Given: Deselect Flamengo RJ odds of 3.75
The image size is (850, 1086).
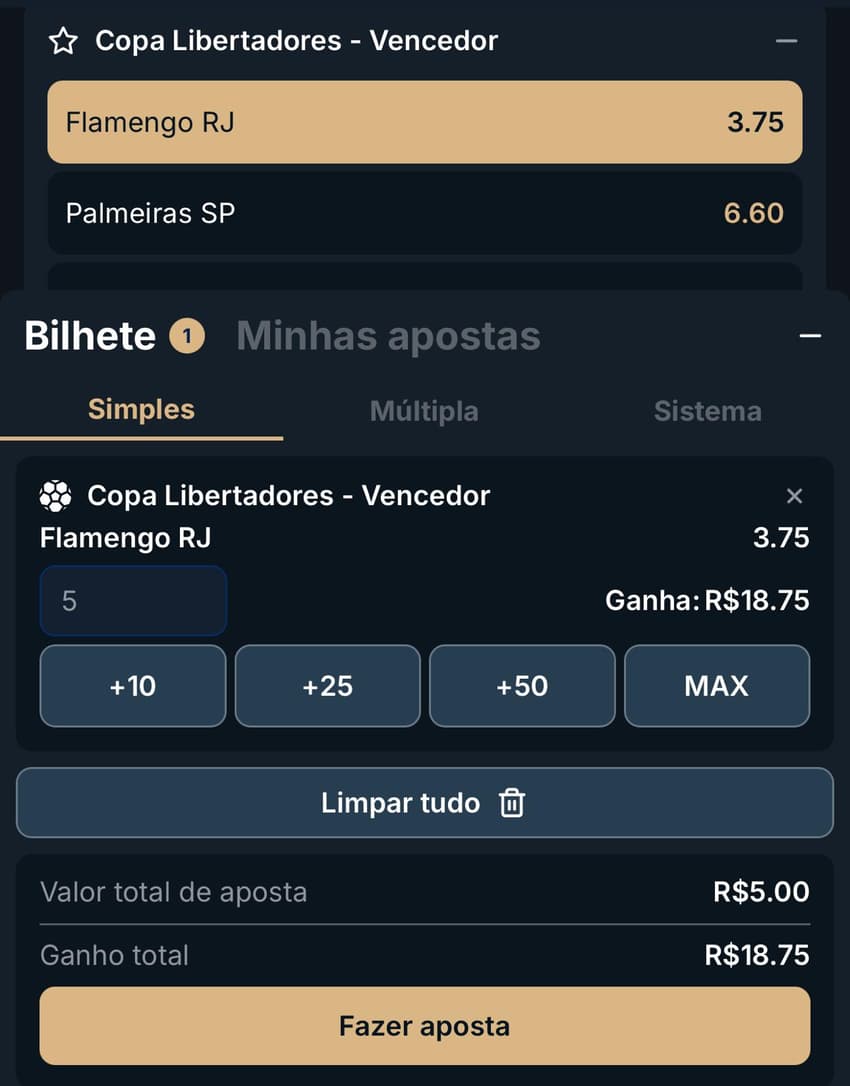Looking at the screenshot, I should coord(425,122).
